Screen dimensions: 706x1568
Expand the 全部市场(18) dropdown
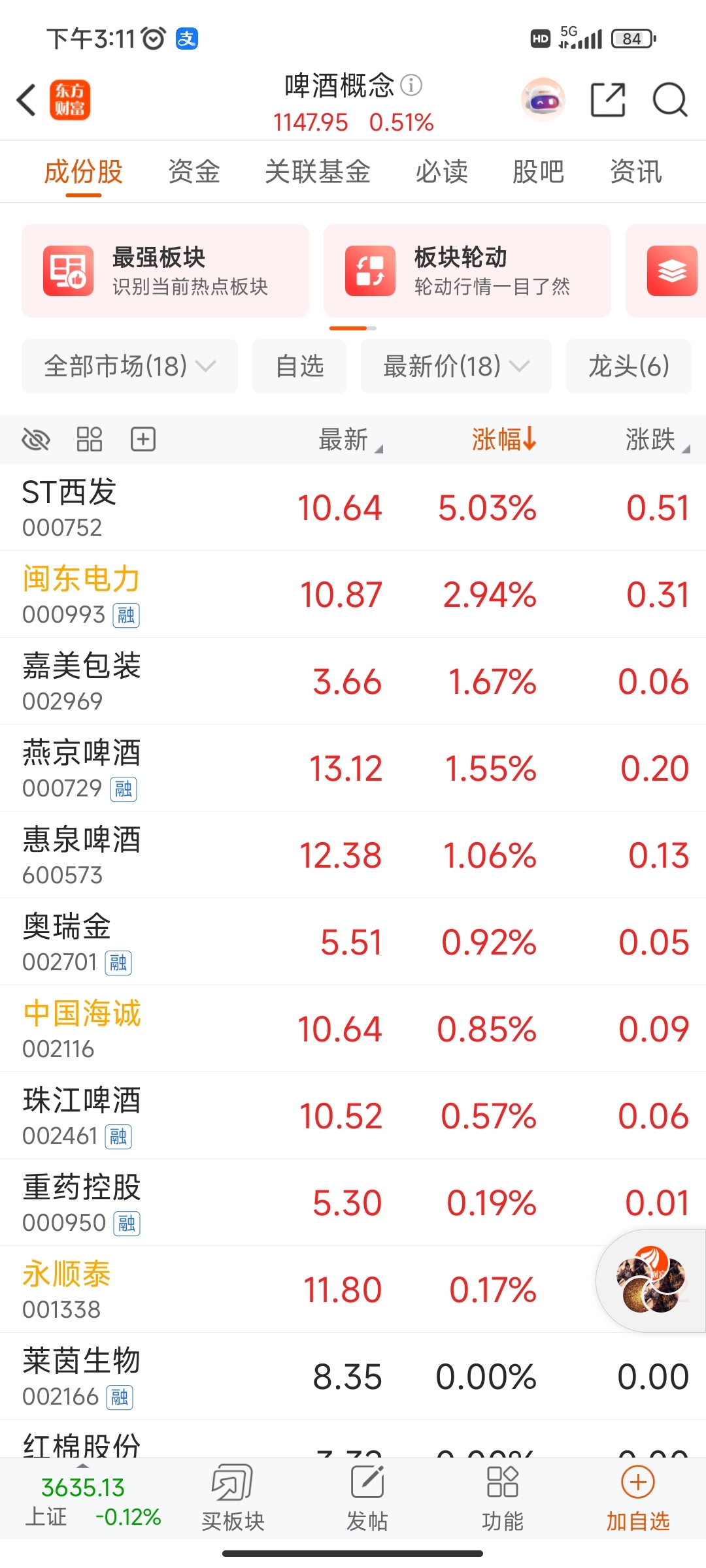129,366
